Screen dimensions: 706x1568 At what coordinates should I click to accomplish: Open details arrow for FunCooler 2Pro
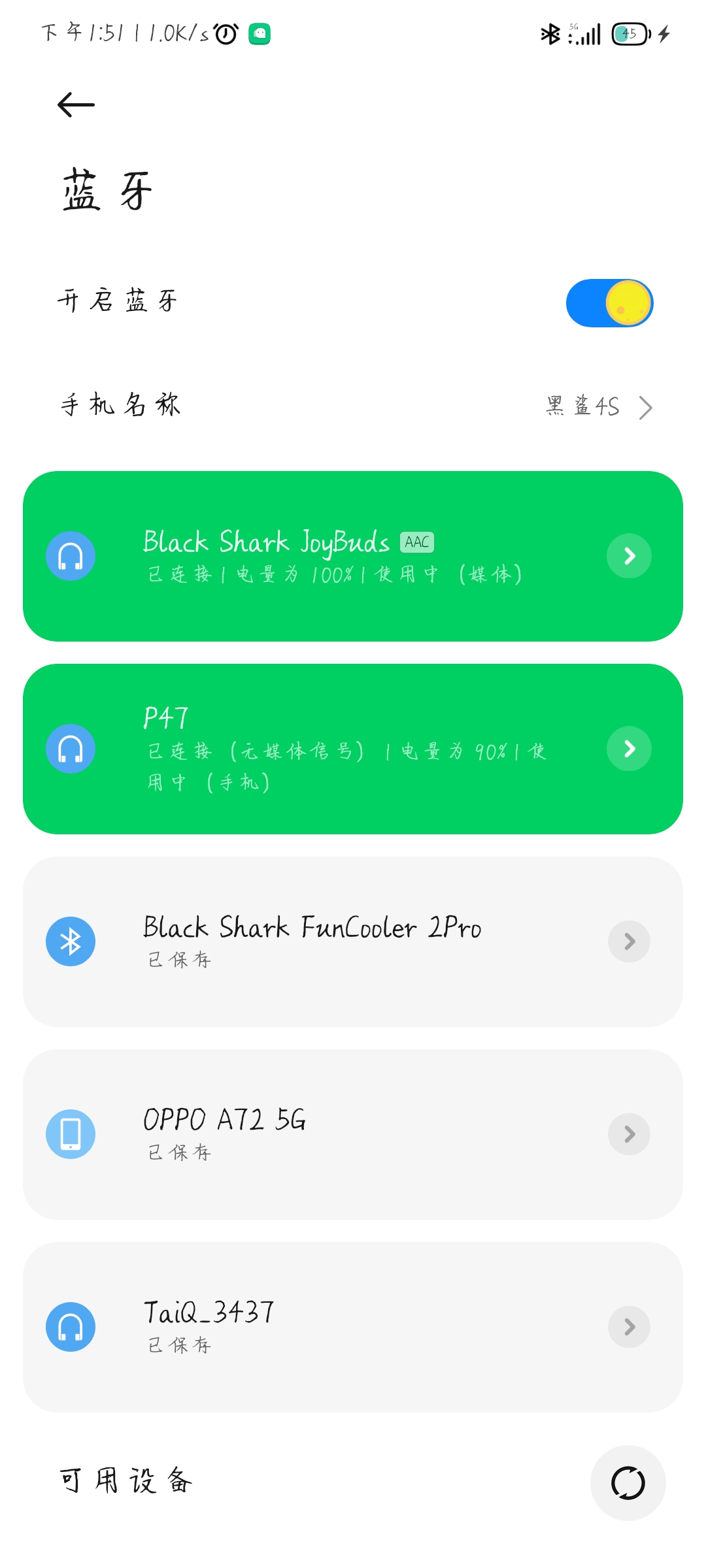(x=629, y=941)
